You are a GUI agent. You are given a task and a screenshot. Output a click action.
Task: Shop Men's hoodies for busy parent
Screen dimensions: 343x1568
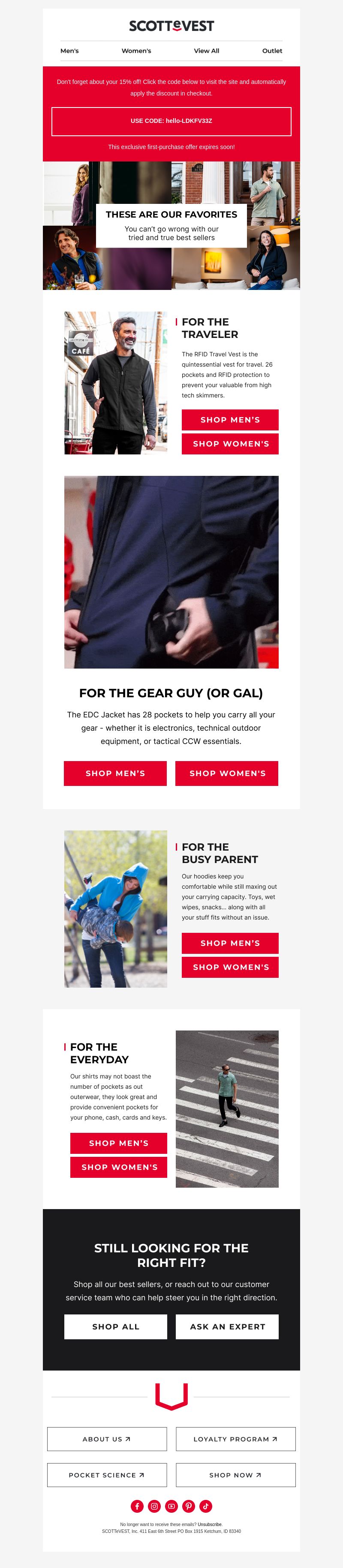(x=230, y=943)
